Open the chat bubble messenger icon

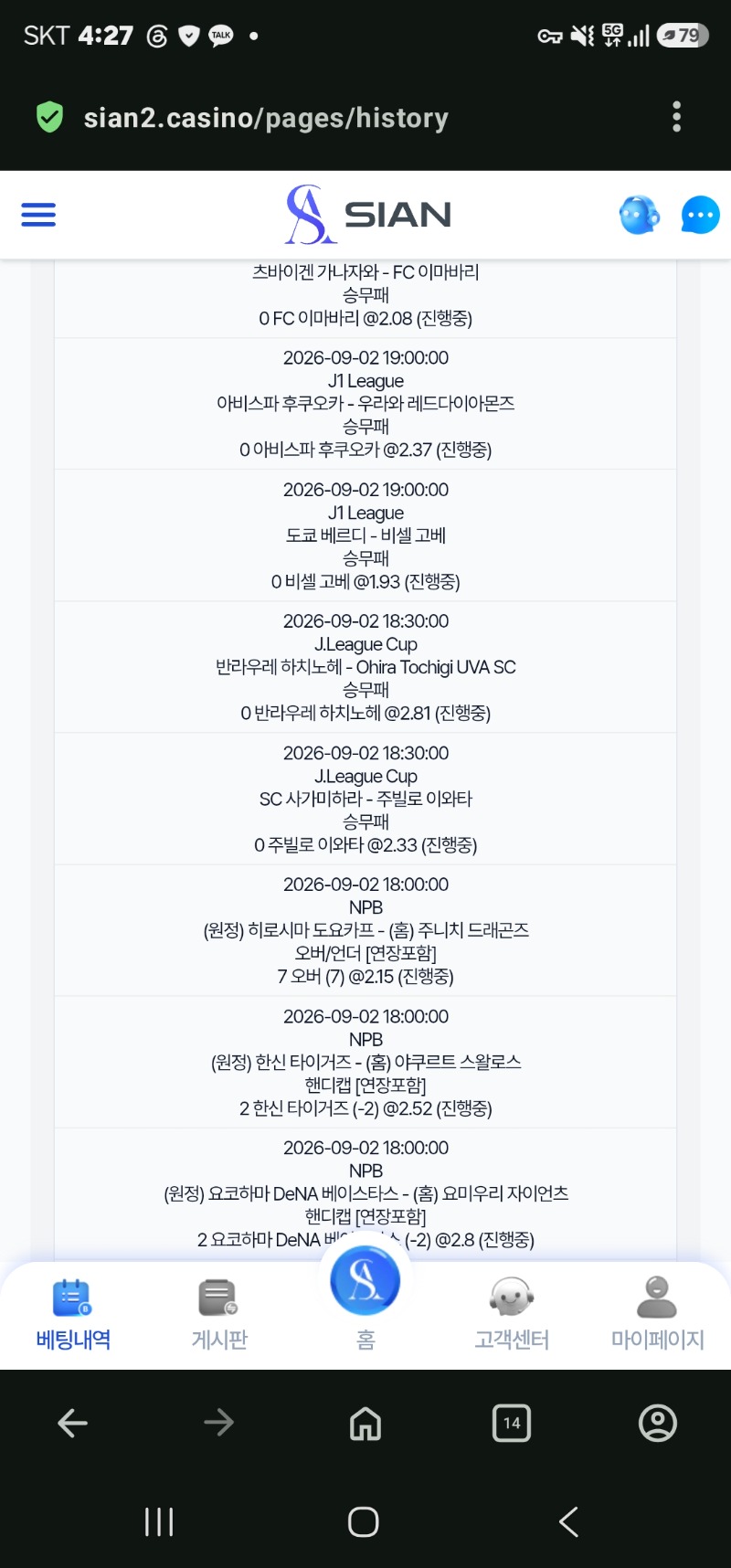click(700, 216)
